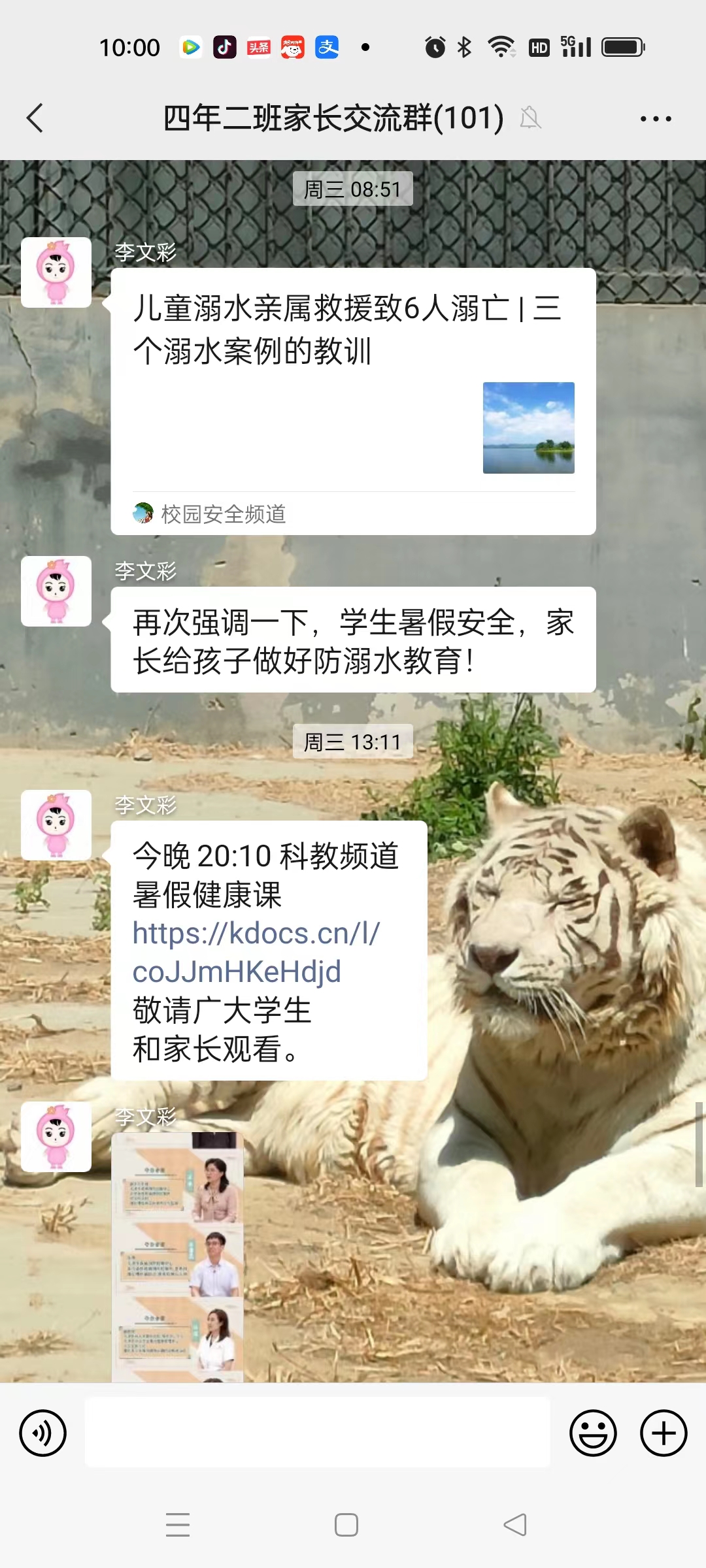Focus the message text field

[318, 1433]
